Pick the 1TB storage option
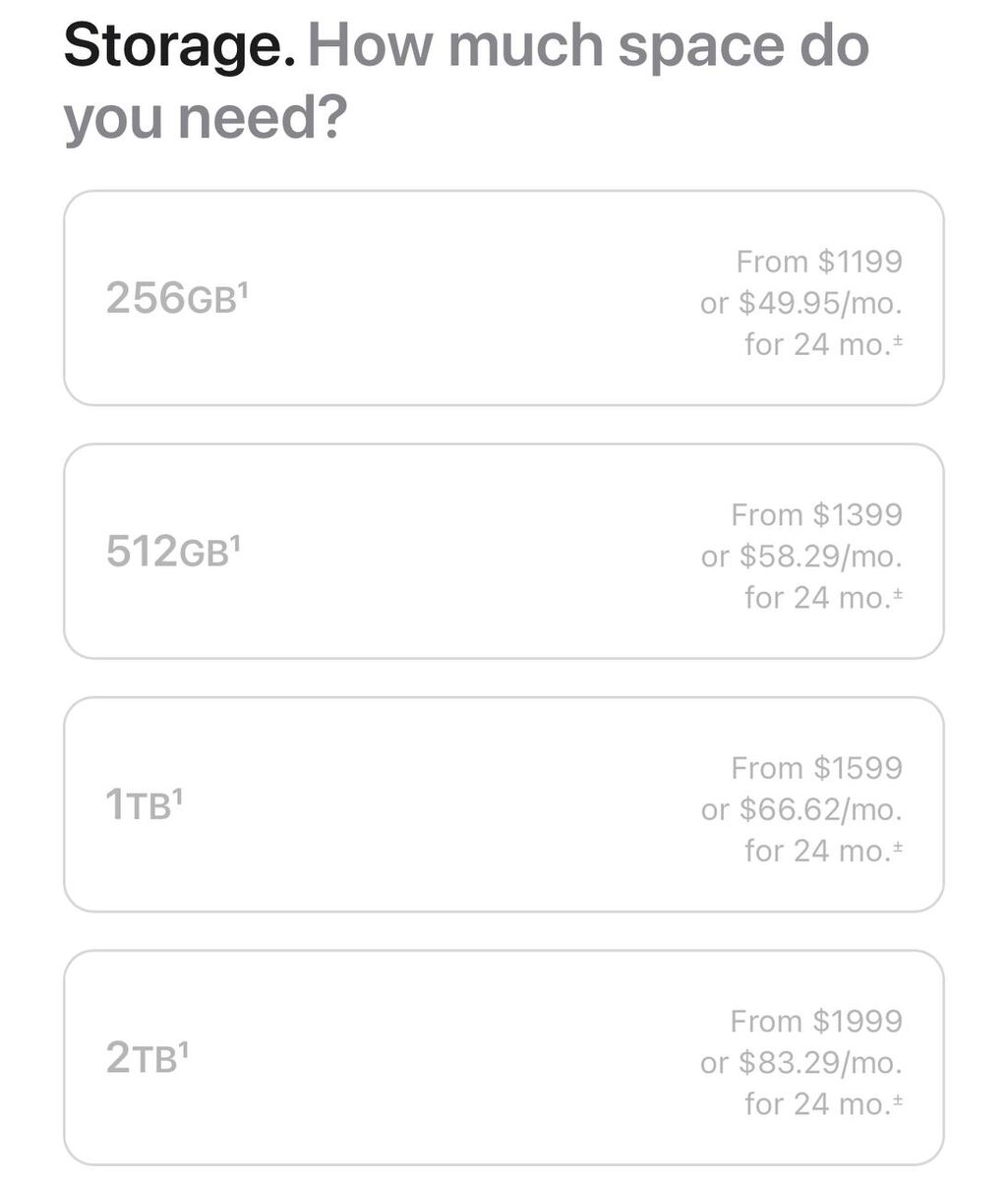The height and width of the screenshot is (1180, 1008). 504,804
